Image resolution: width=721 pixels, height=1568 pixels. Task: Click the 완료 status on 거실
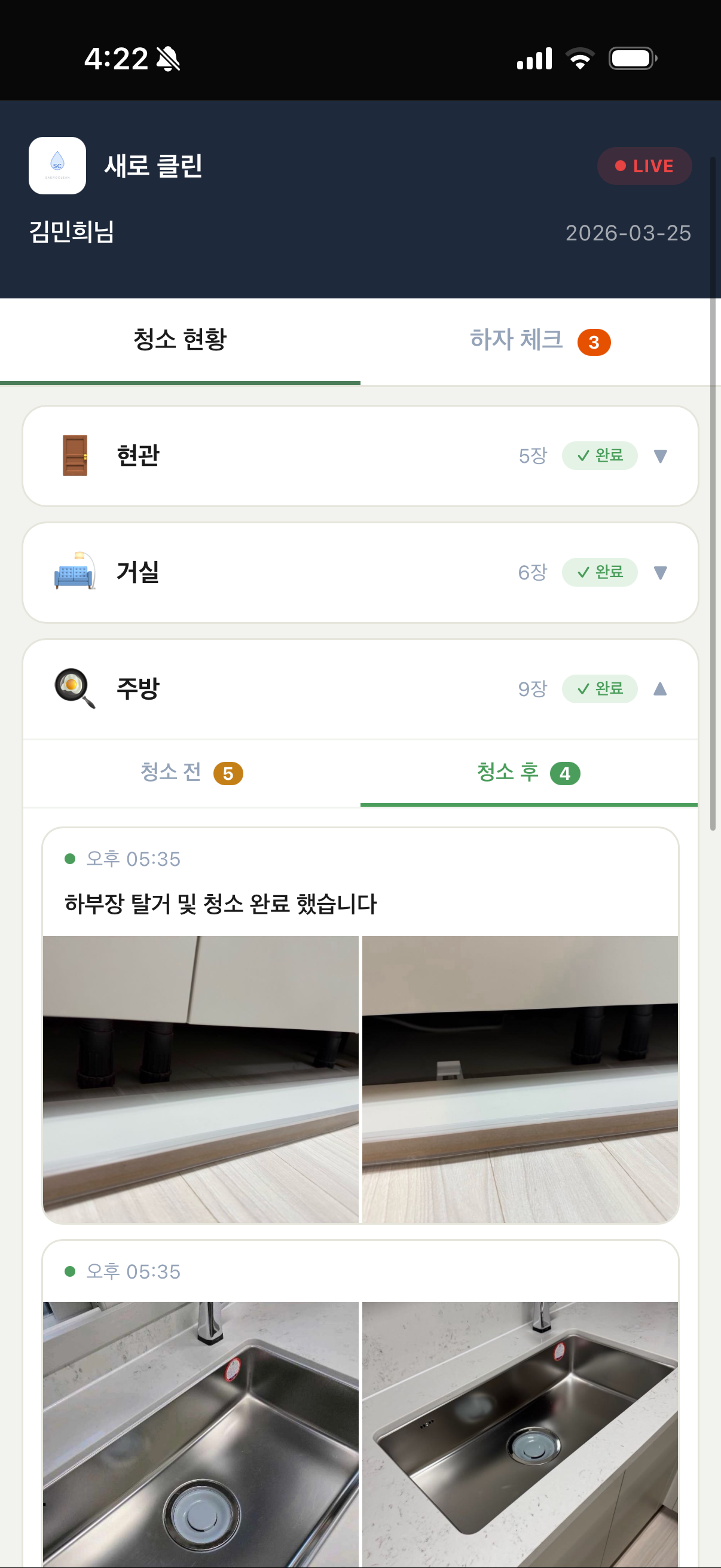coord(599,572)
